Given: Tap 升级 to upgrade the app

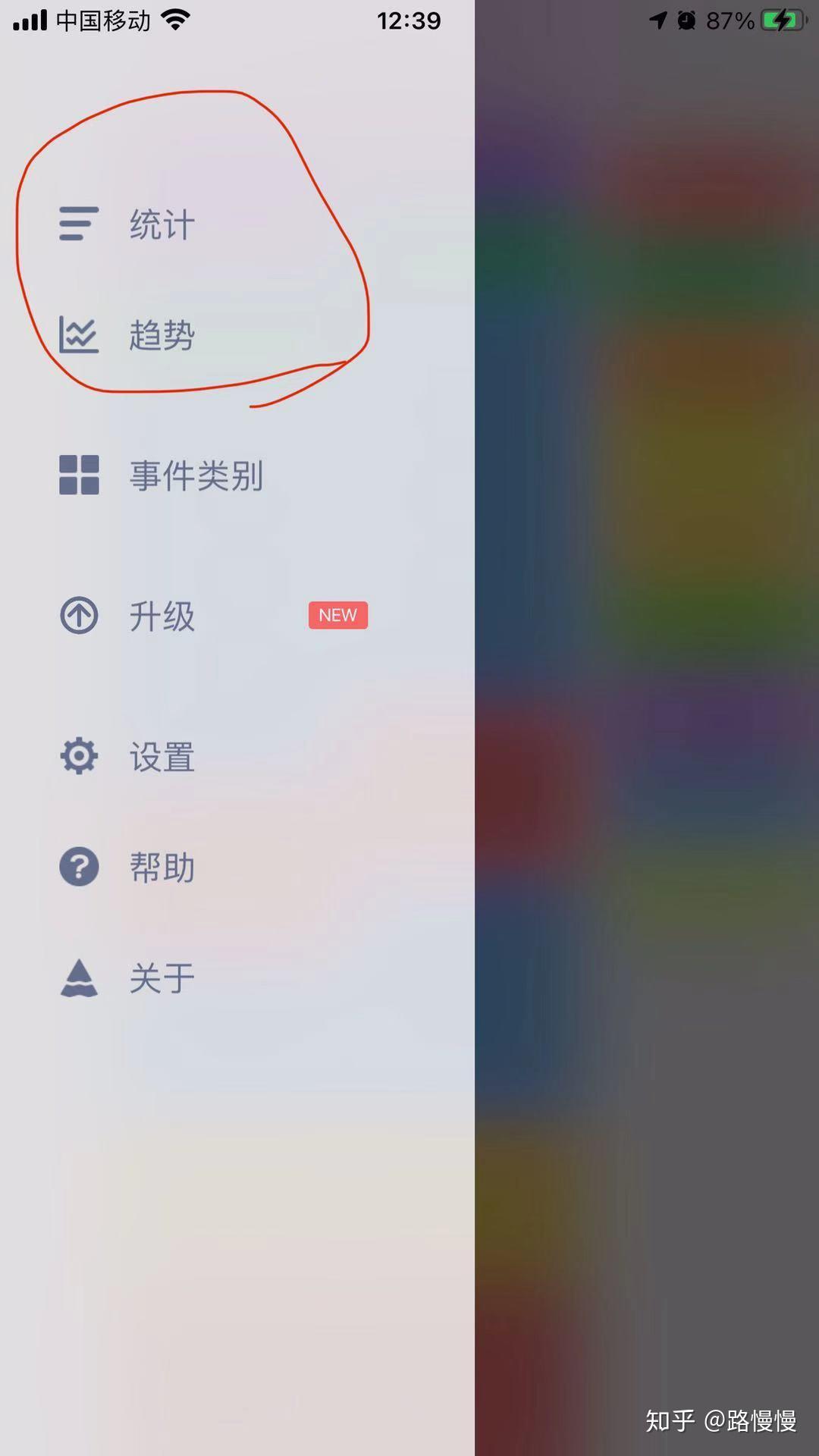Looking at the screenshot, I should [162, 616].
